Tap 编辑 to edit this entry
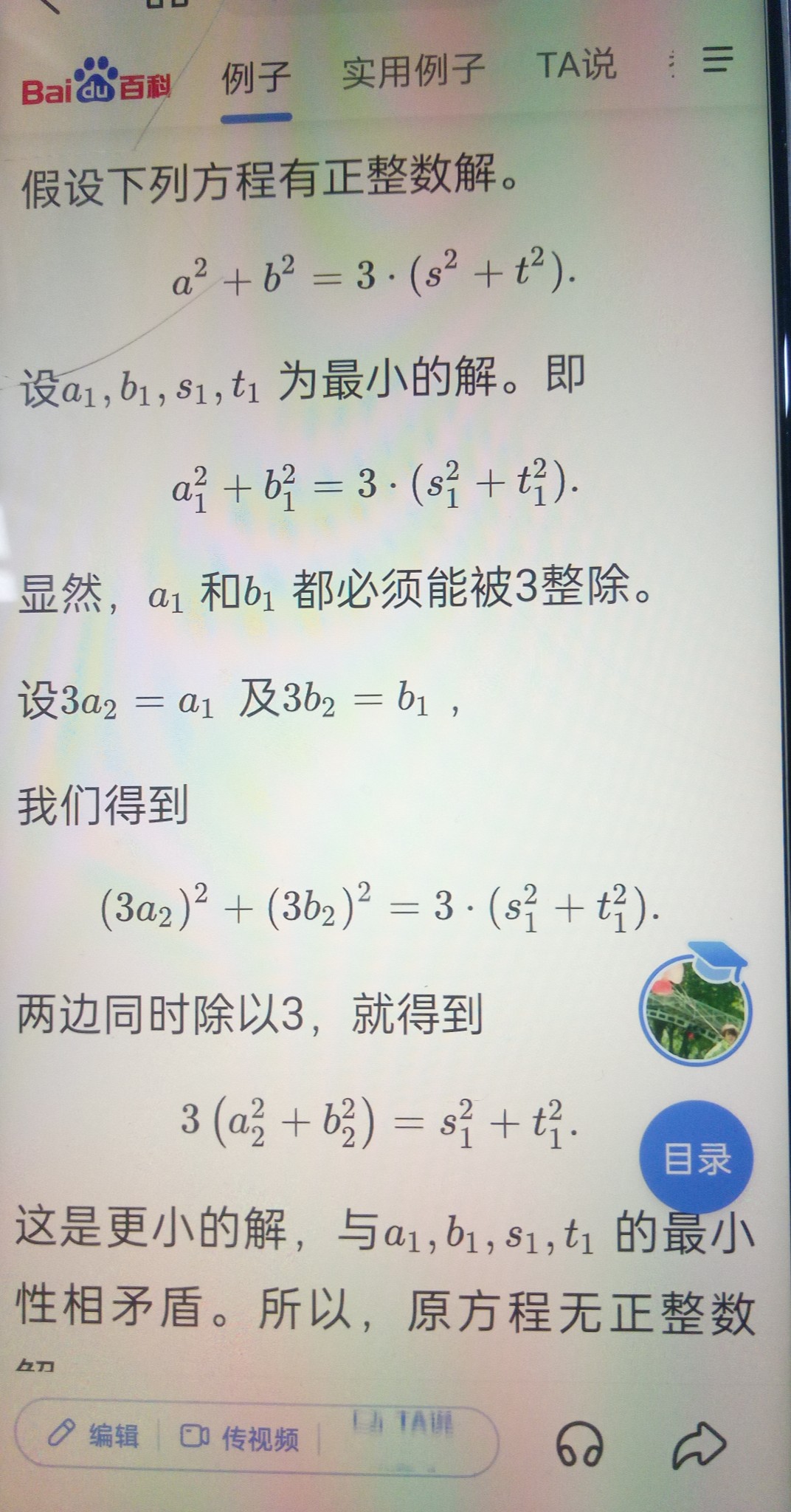 point(94,1436)
